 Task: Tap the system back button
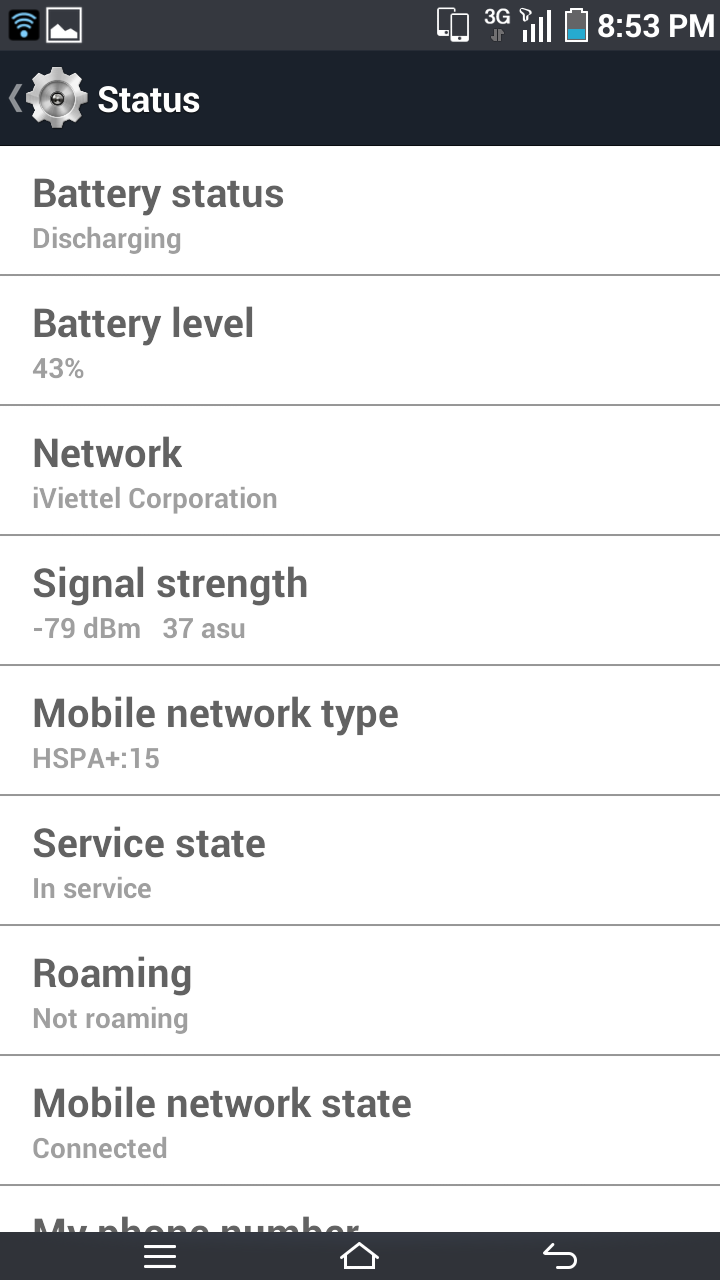[x=559, y=1256]
